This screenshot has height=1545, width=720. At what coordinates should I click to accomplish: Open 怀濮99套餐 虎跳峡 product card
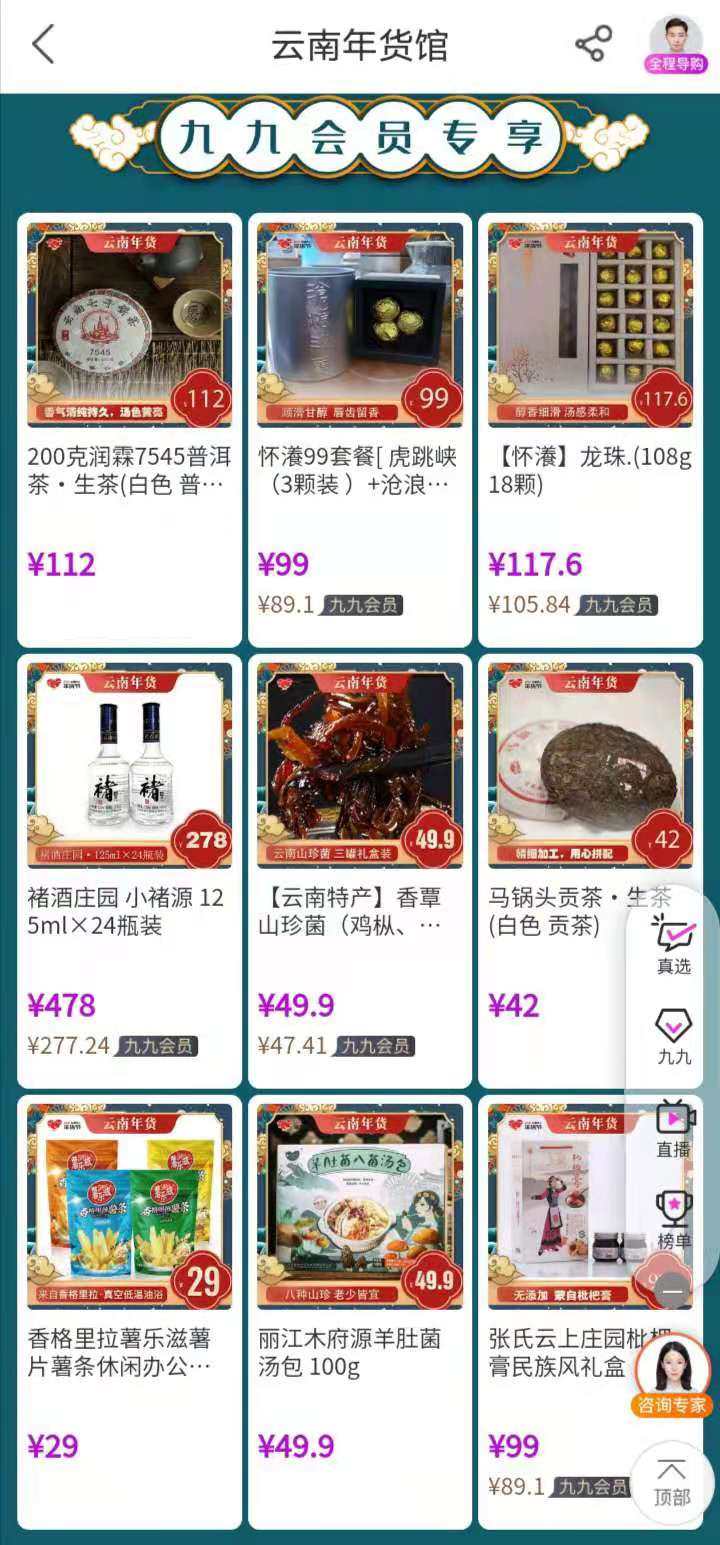[359, 430]
